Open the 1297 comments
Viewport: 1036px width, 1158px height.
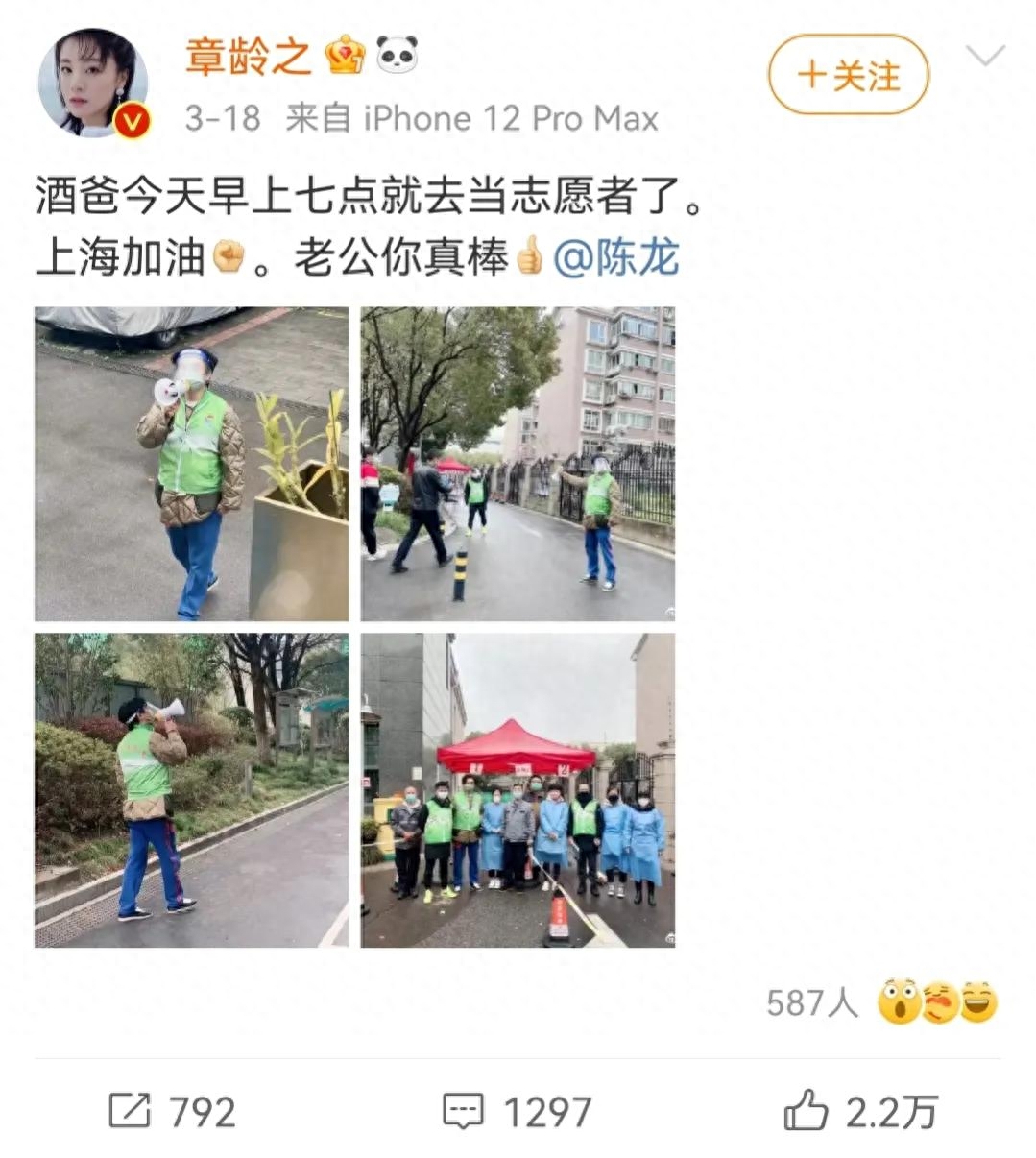tap(517, 1111)
